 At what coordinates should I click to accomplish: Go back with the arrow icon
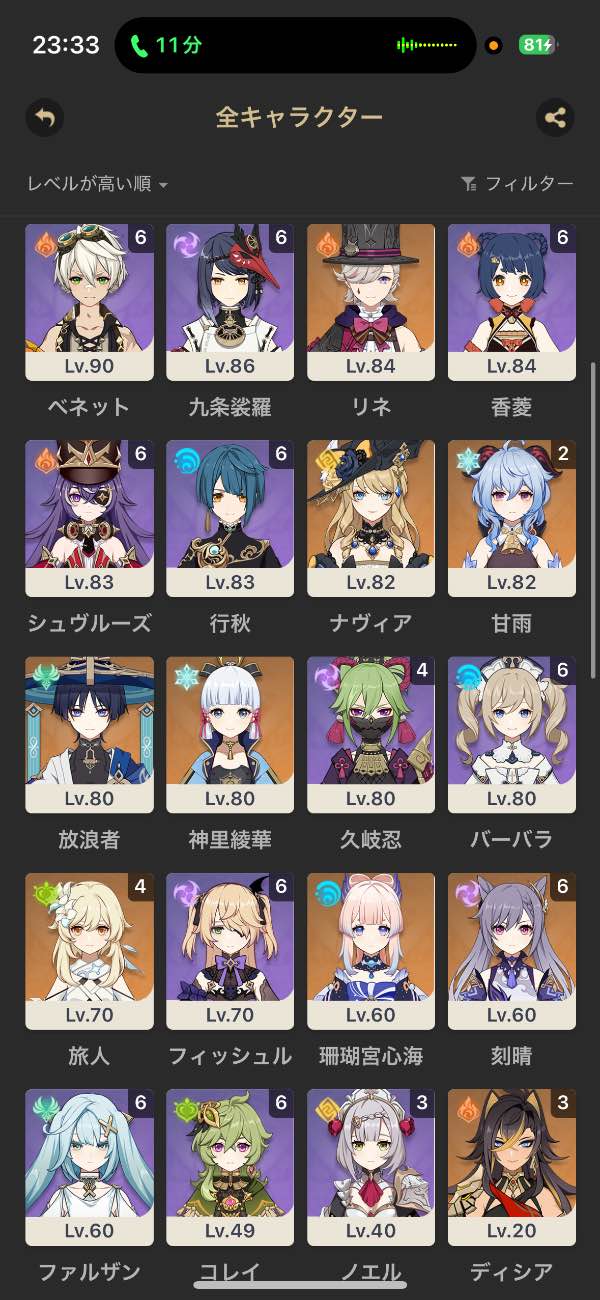pyautogui.click(x=44, y=118)
